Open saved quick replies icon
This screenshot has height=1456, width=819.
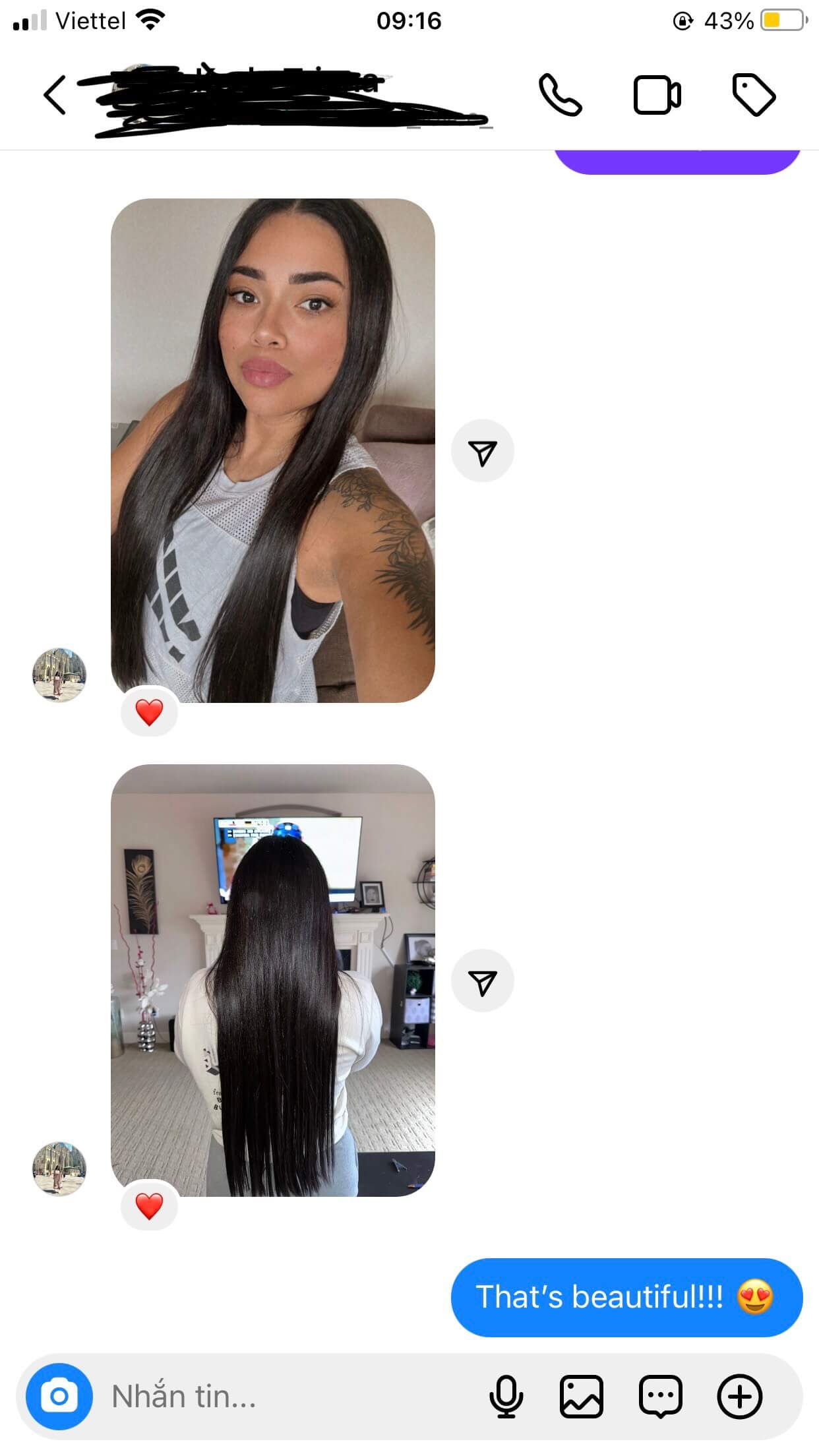point(660,1397)
